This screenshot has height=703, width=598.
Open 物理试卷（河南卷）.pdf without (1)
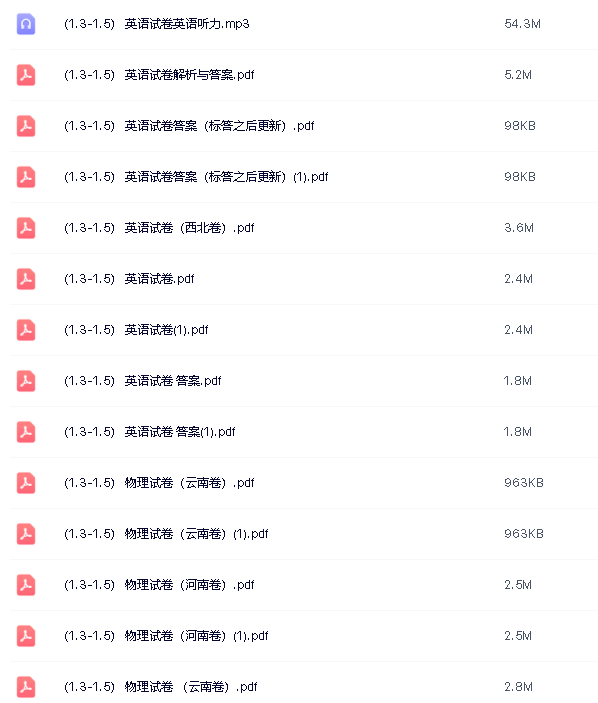(159, 586)
